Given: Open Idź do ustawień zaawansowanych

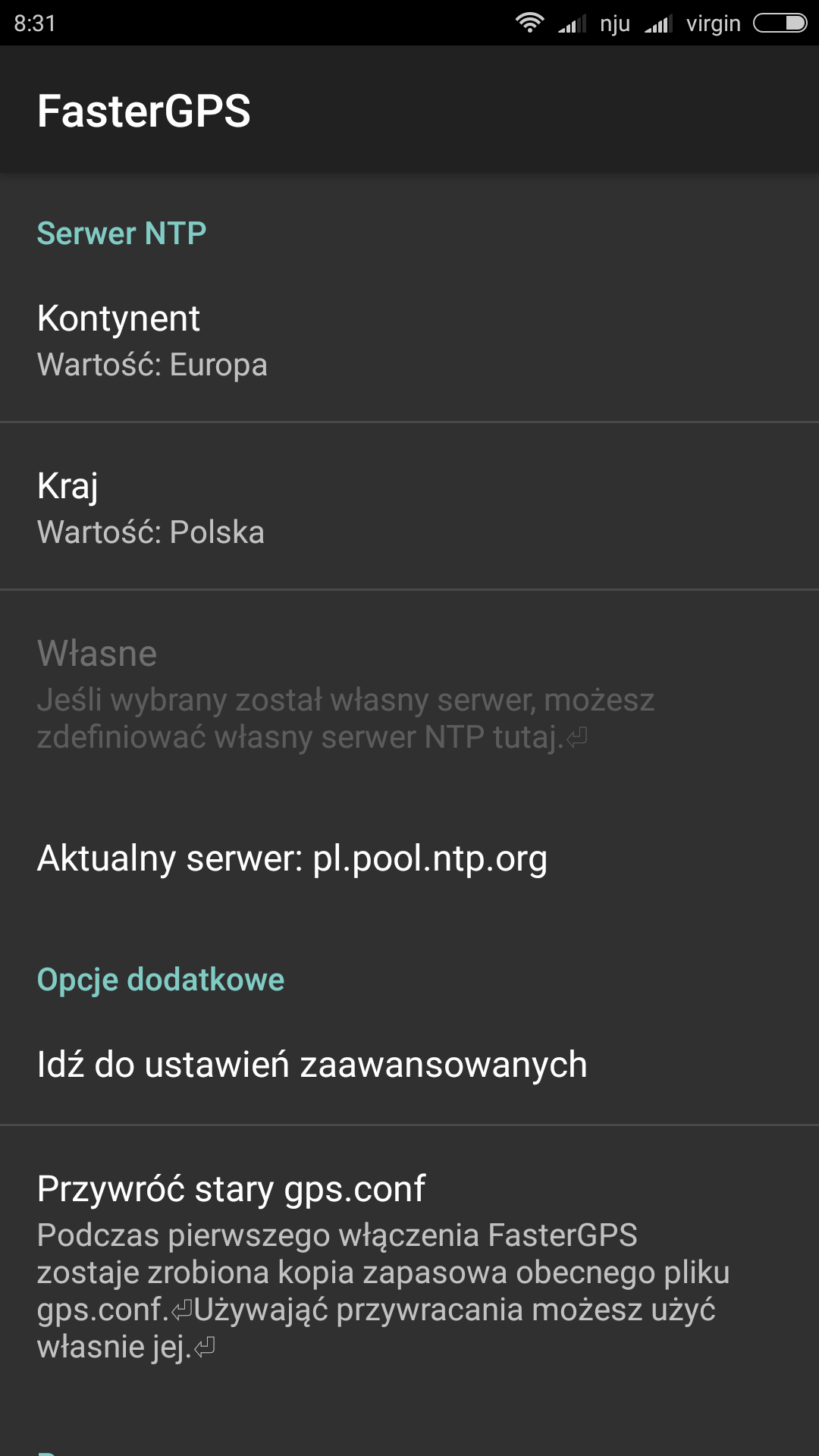Looking at the screenshot, I should pyautogui.click(x=409, y=1064).
